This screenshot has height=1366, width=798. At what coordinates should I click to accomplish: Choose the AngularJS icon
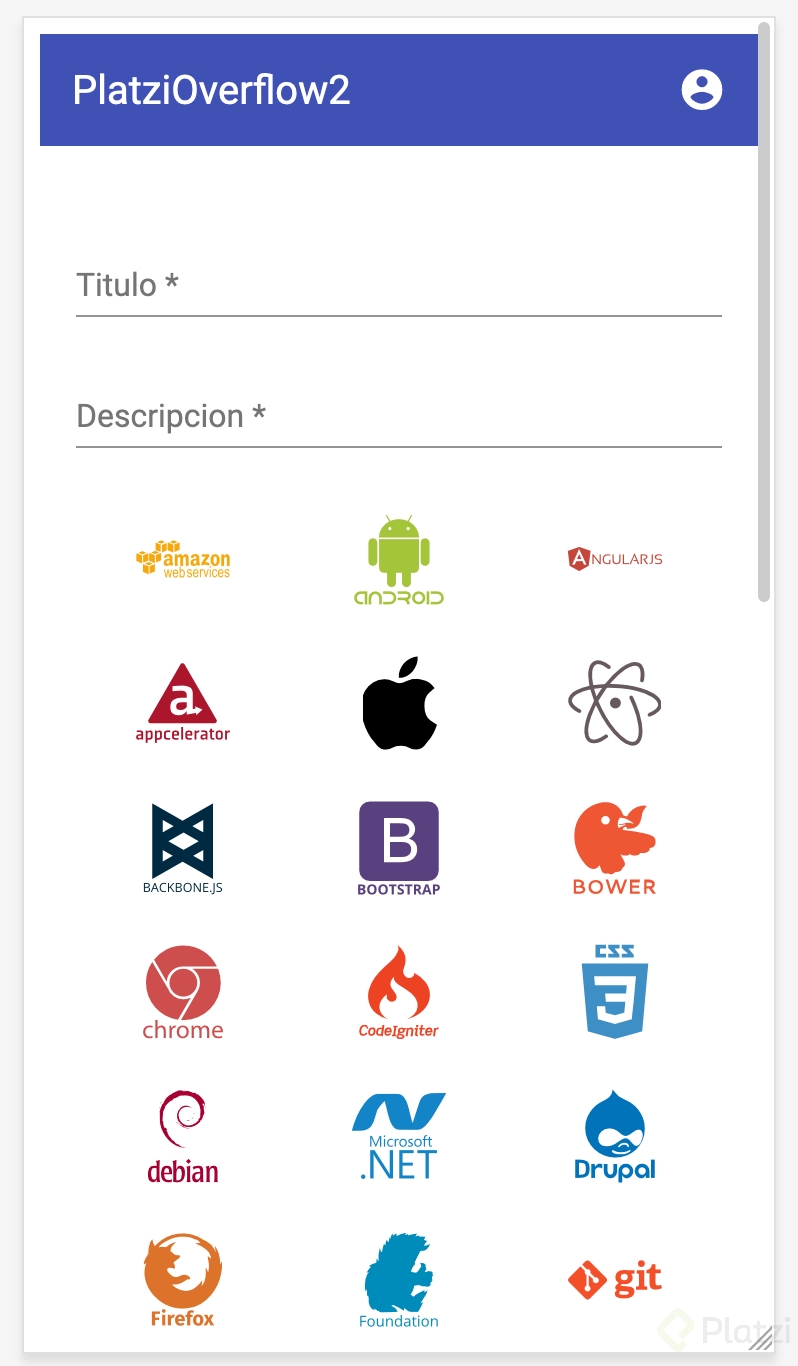tap(614, 558)
